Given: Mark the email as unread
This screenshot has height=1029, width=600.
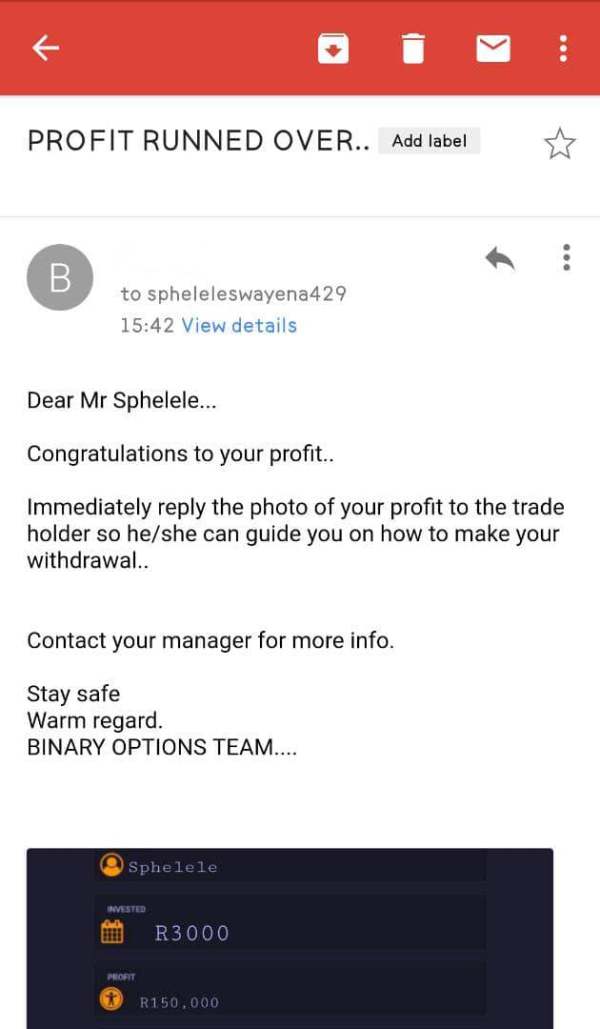Looking at the screenshot, I should [x=493, y=49].
